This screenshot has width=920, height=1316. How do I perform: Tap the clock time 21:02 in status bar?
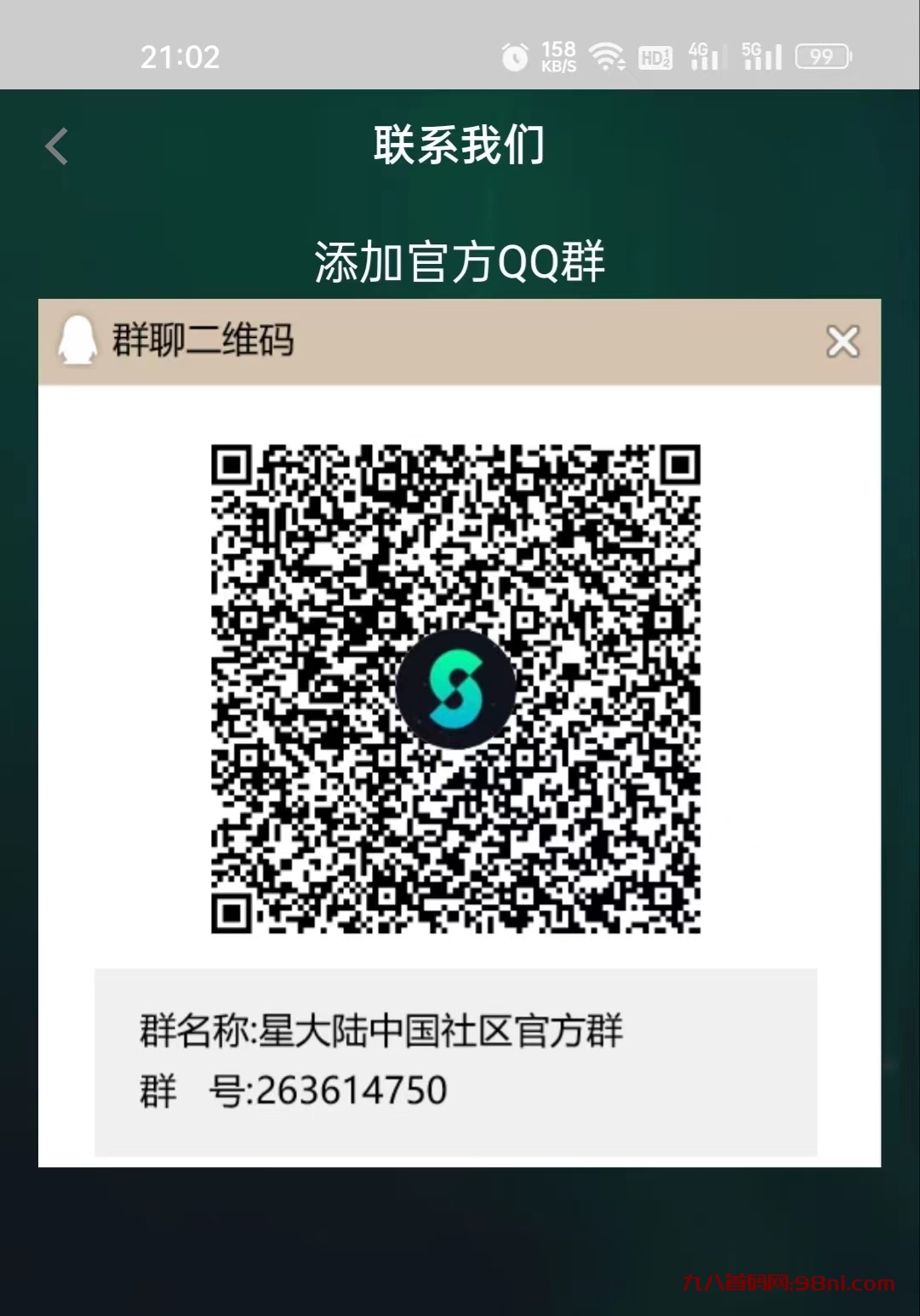click(x=181, y=56)
